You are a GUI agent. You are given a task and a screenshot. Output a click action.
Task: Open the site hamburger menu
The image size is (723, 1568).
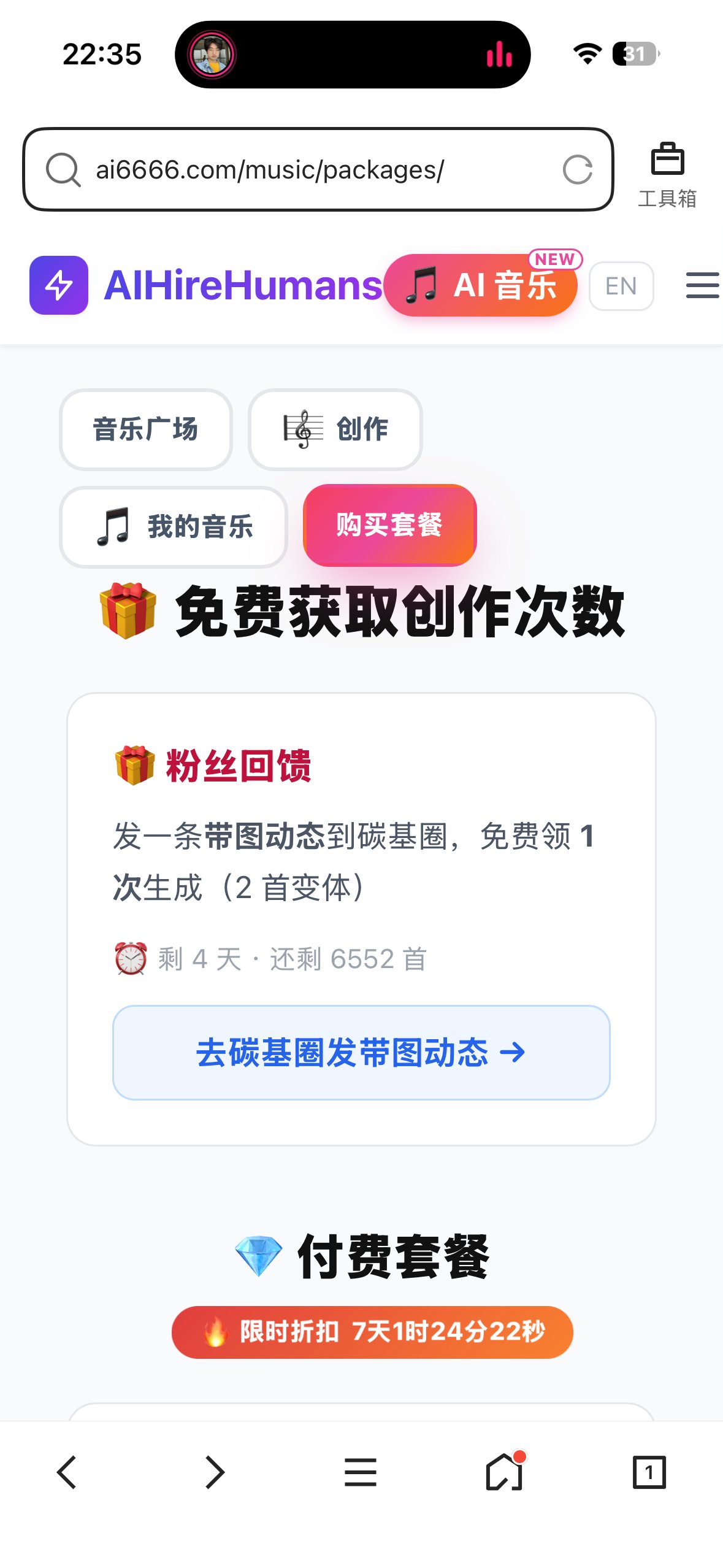[702, 286]
